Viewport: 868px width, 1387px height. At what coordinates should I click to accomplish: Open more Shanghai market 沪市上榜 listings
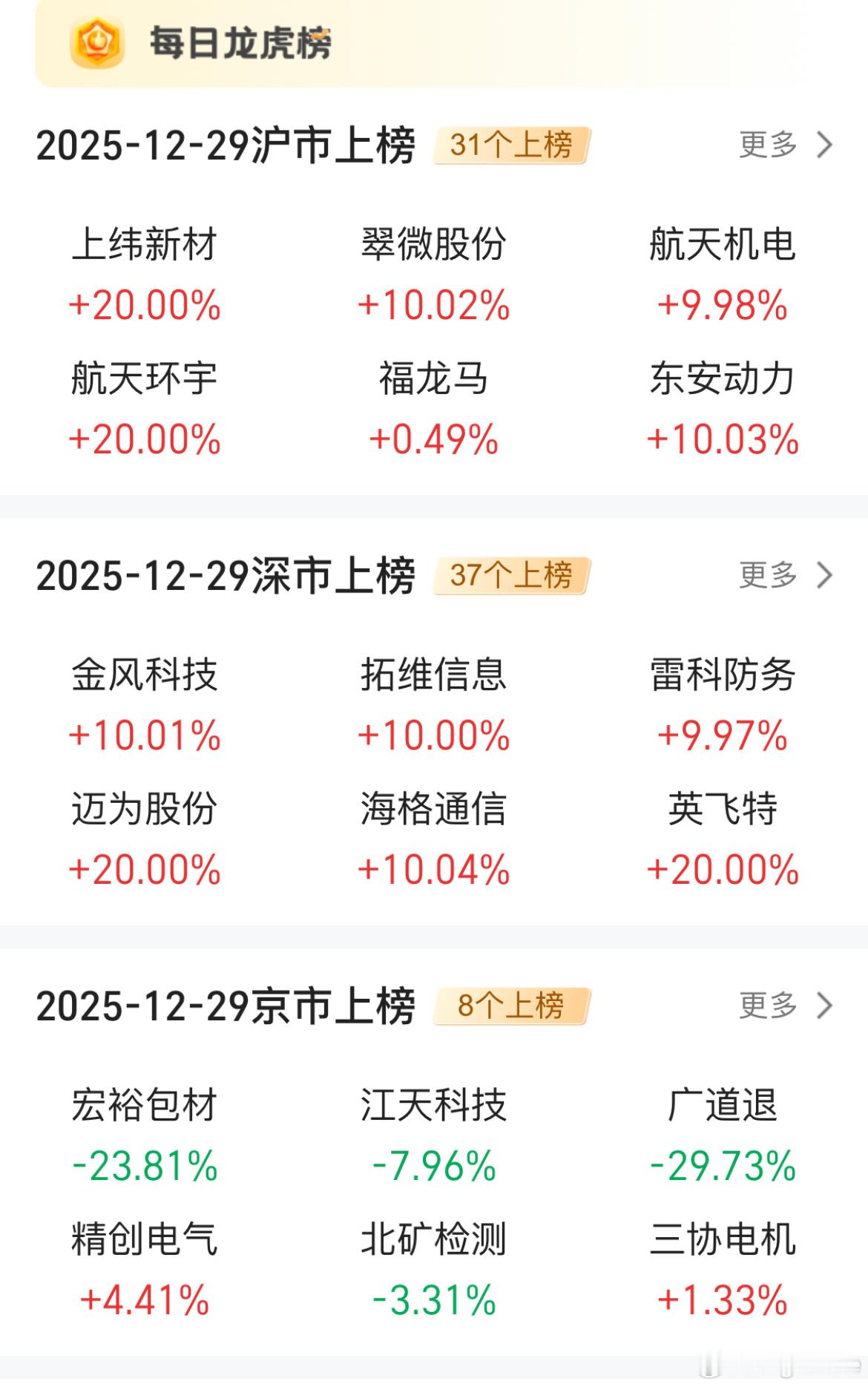[x=786, y=145]
